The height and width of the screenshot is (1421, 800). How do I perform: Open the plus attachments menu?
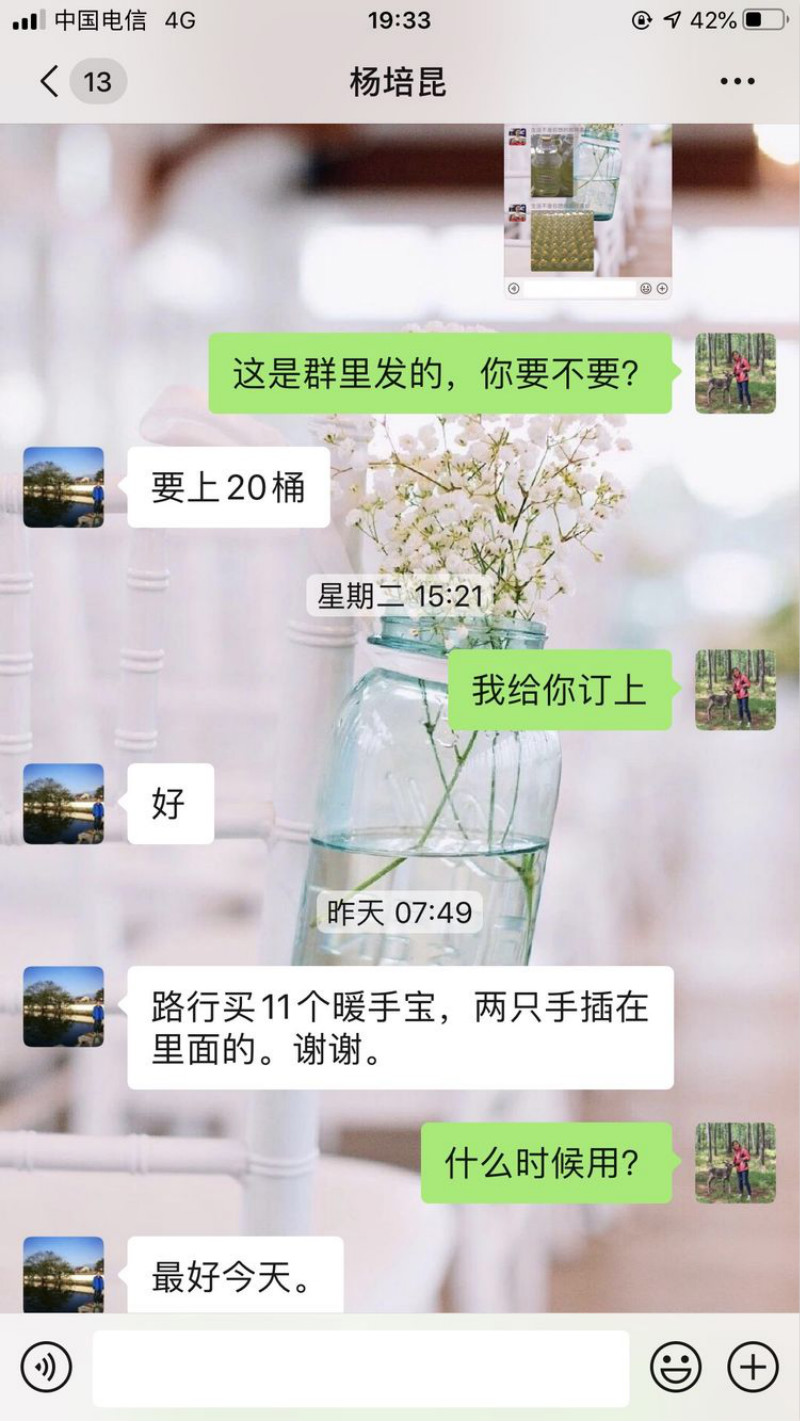point(752,1367)
